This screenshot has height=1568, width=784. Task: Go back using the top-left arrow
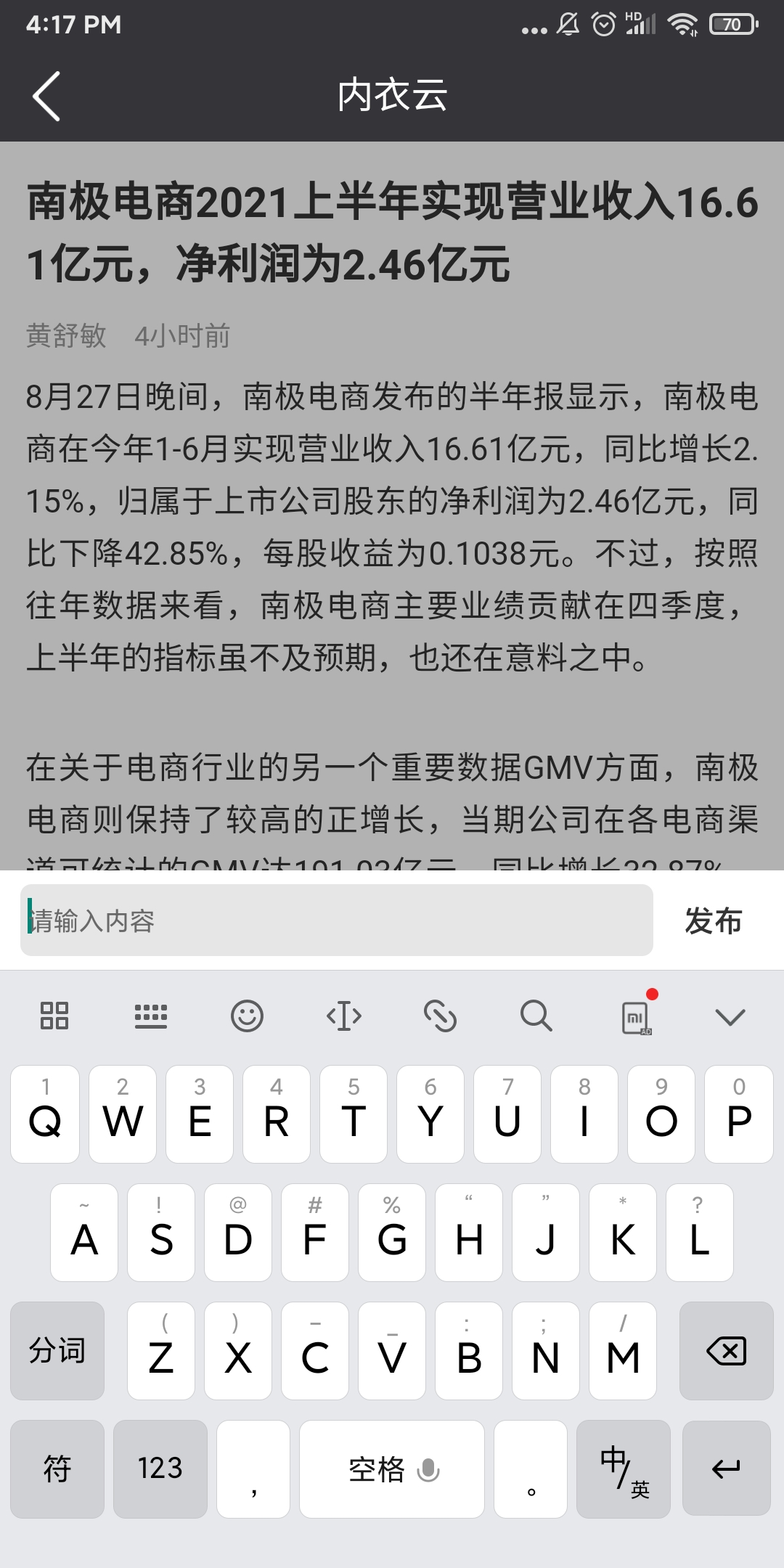(46, 96)
